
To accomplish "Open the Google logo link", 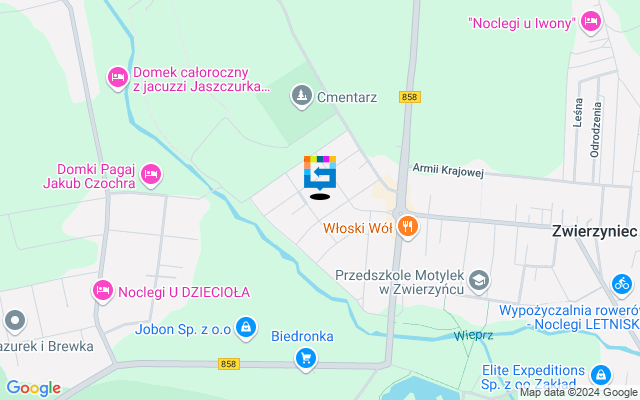I will click(33, 388).
